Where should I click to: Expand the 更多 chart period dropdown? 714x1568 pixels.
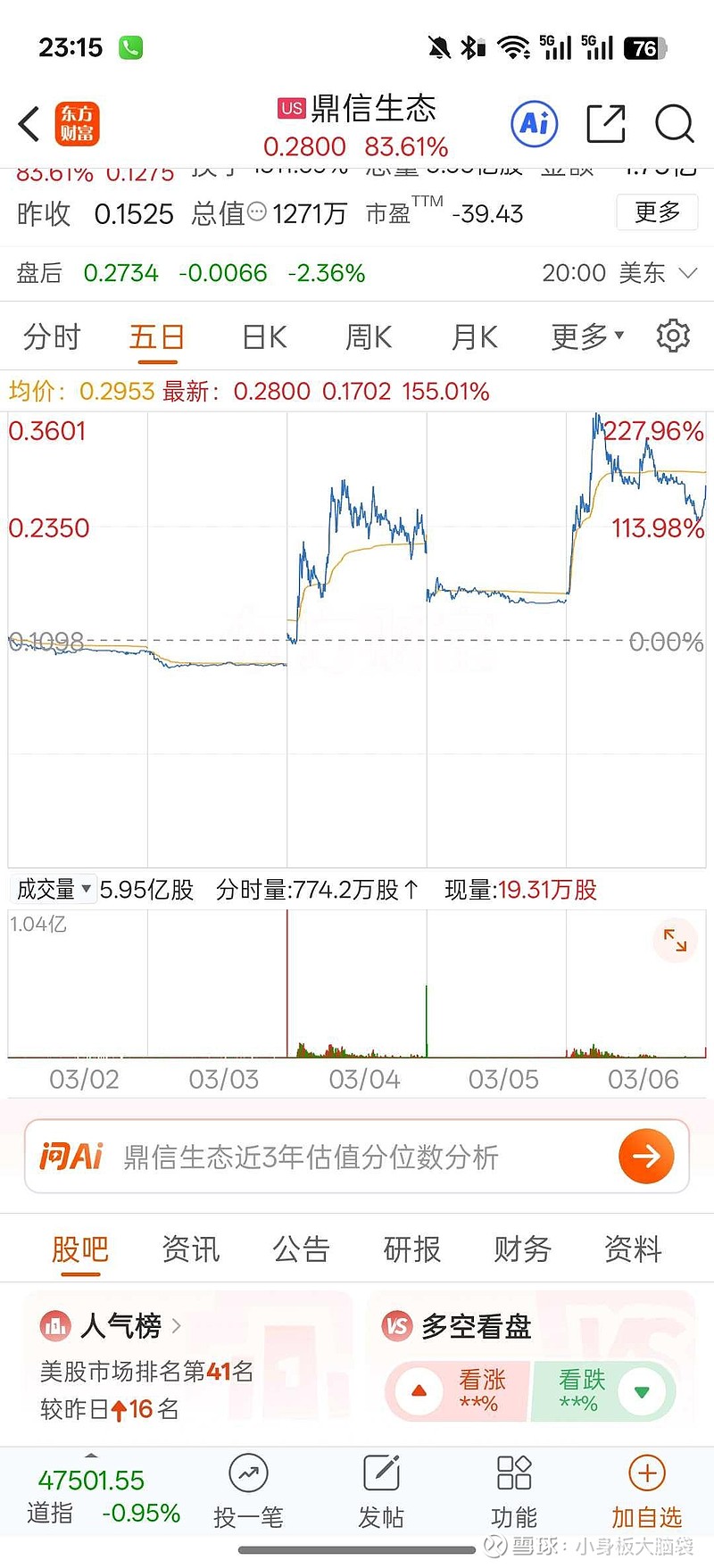(587, 336)
